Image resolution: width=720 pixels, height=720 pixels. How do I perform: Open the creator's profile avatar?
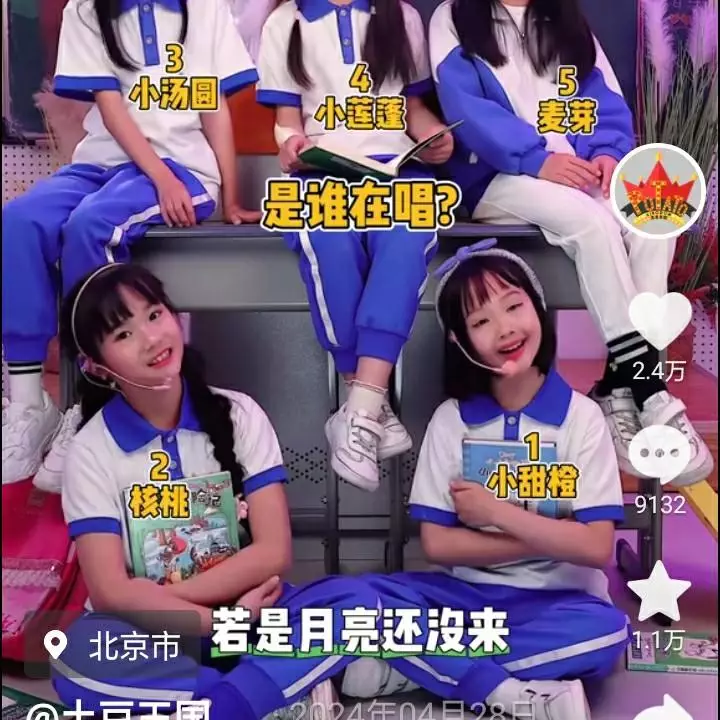pos(658,191)
